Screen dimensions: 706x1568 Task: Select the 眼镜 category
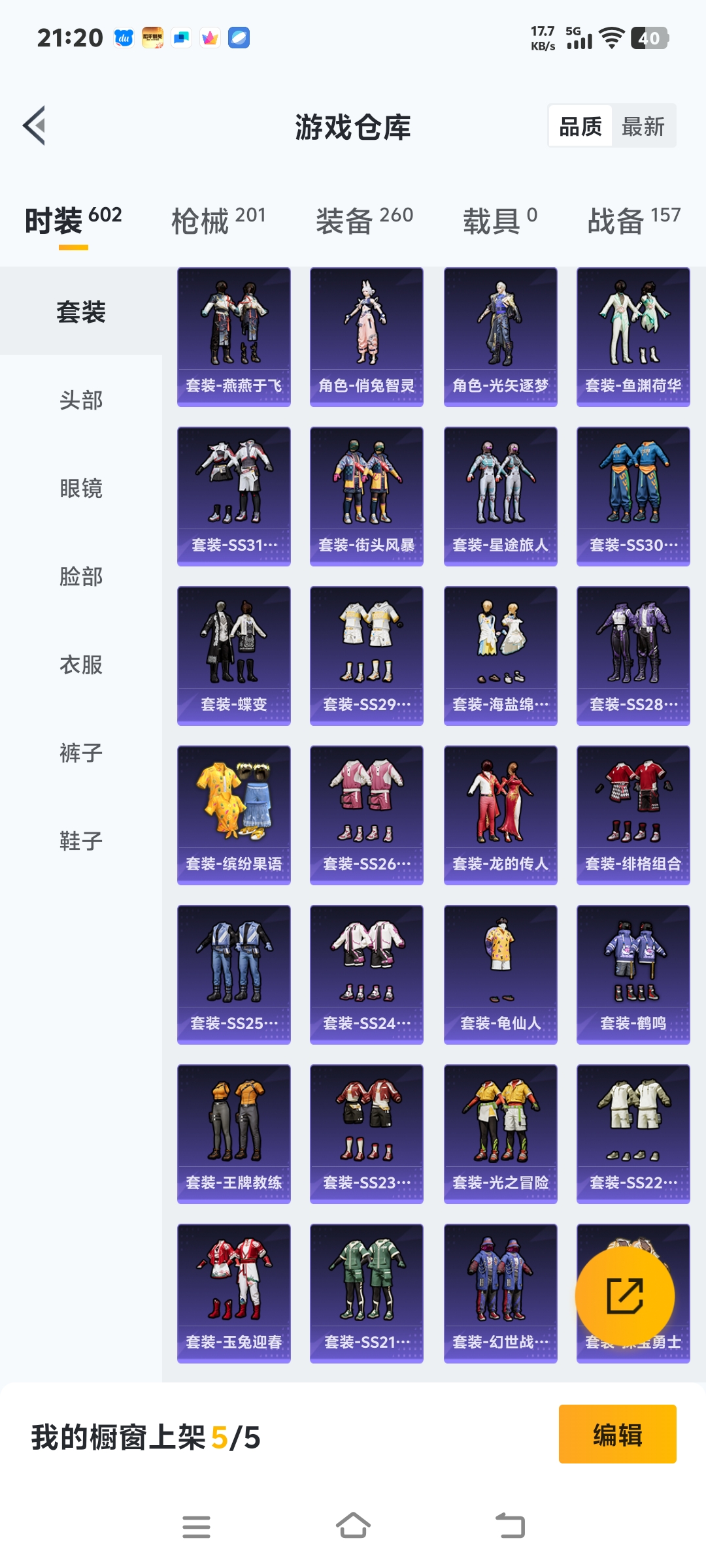pos(81,488)
